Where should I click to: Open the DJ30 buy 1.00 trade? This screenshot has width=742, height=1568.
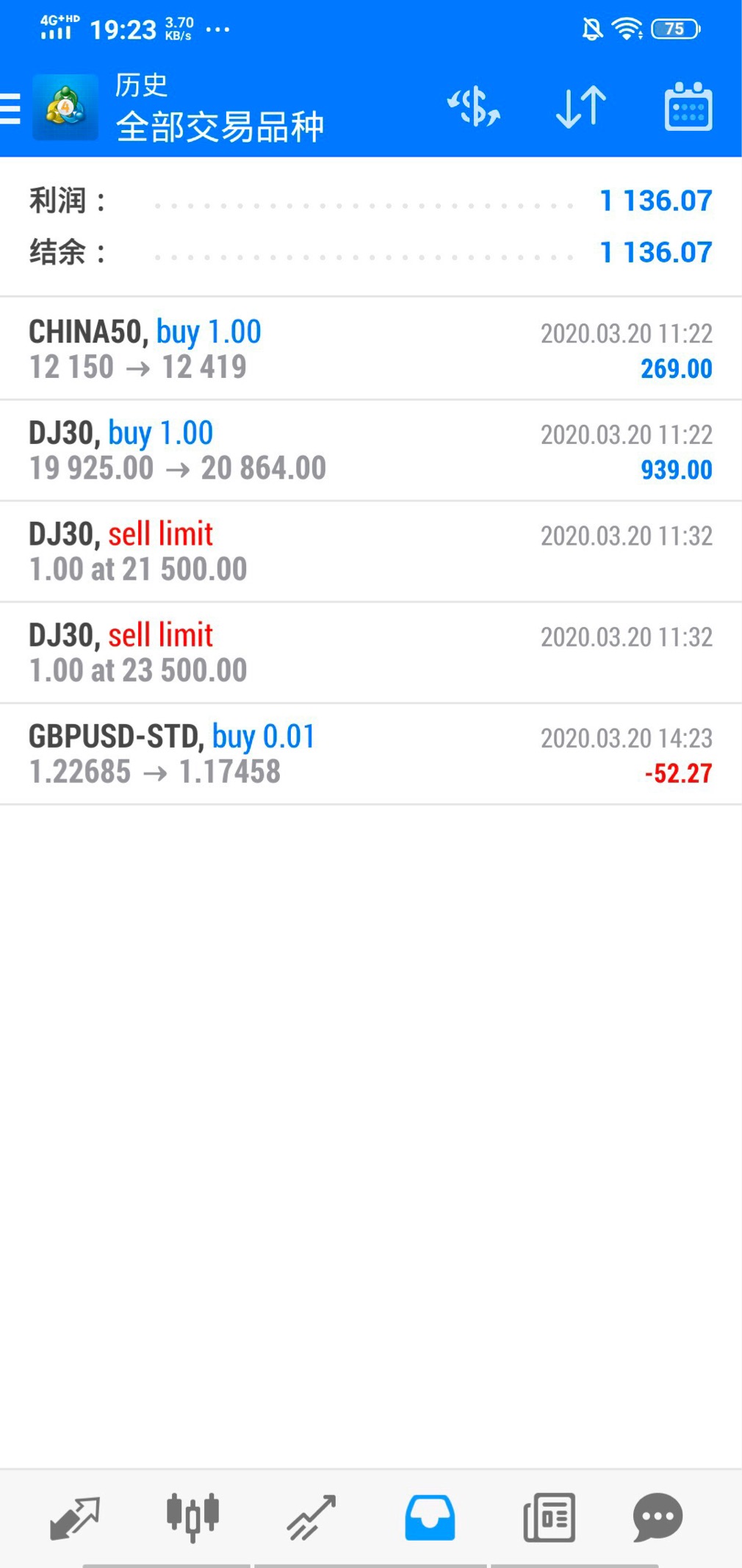point(370,451)
